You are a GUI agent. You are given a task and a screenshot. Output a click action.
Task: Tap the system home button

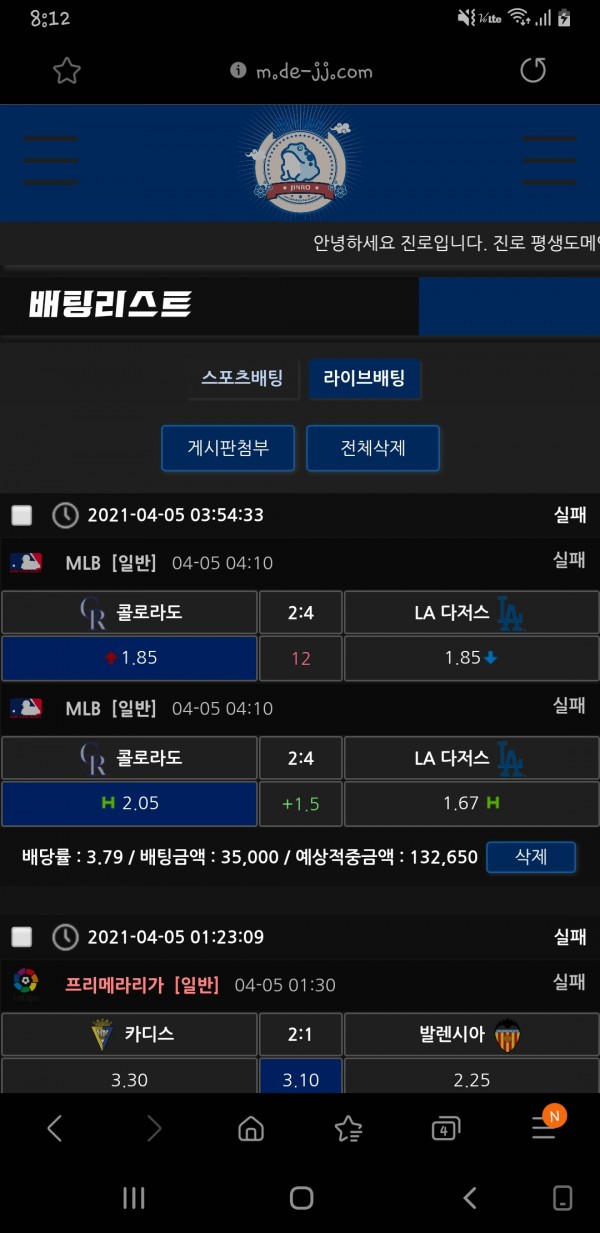coord(301,1197)
